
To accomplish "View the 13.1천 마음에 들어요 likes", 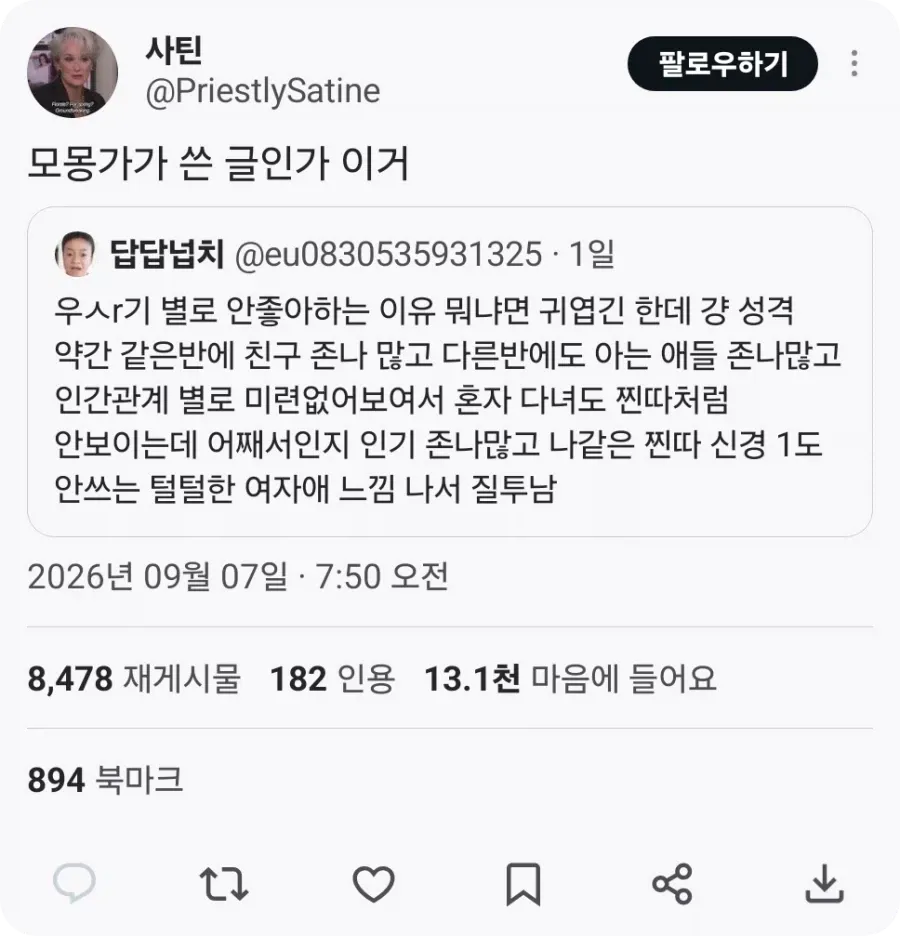I will click(570, 679).
